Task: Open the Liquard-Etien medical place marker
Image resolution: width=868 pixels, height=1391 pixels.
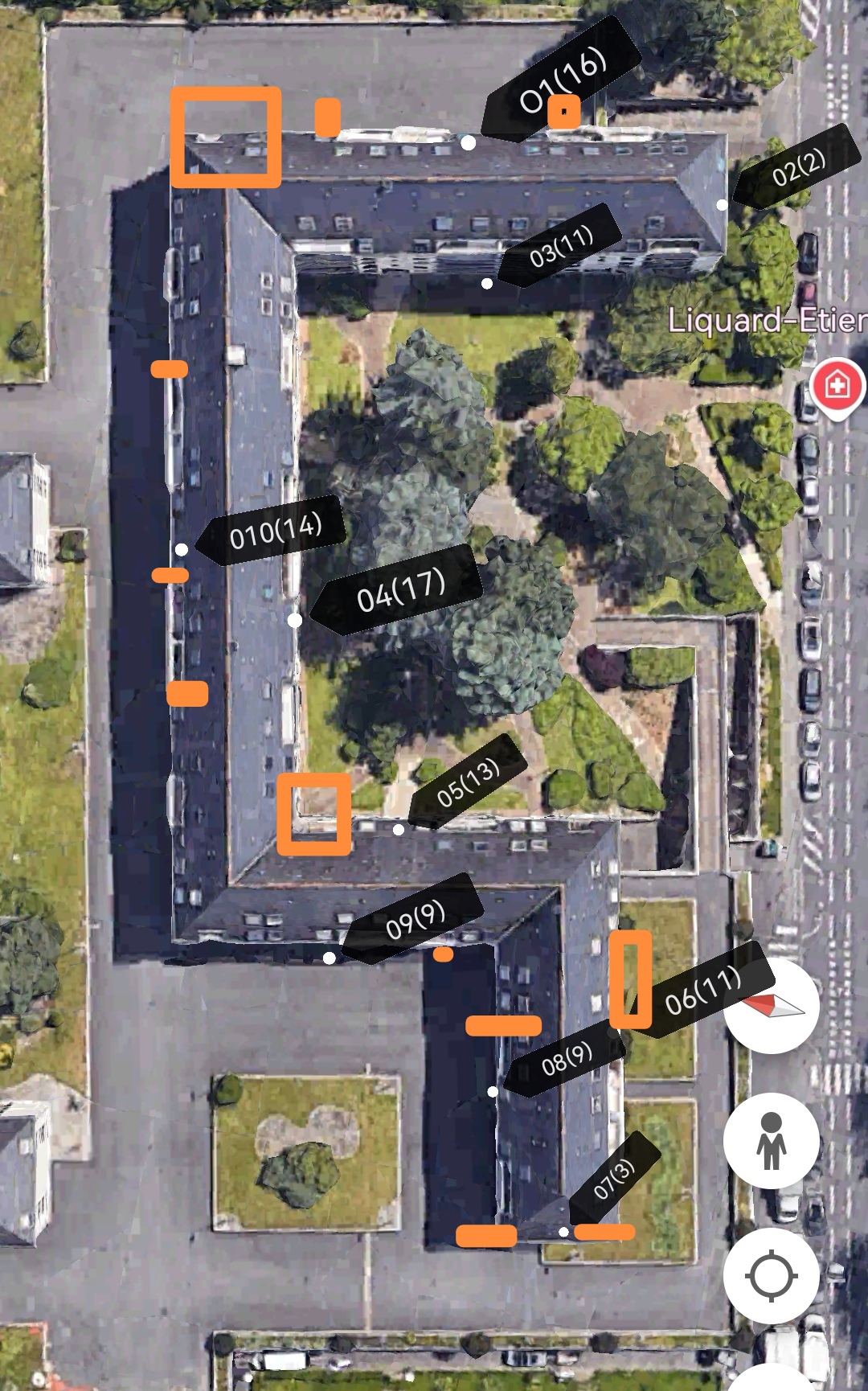Action: pos(837,388)
